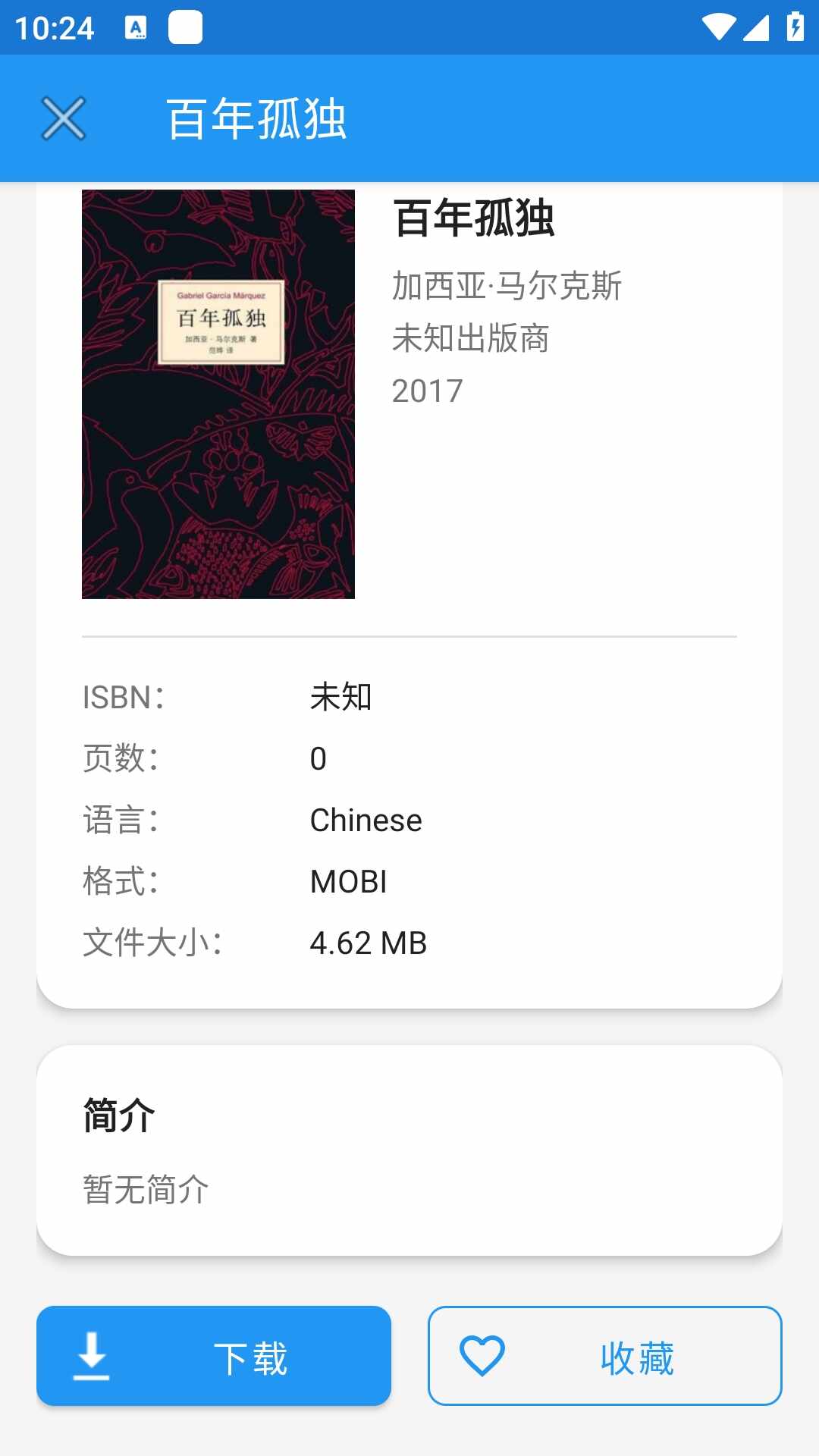Tap the book title 百年孤独 in the header
819x1456 pixels.
pyautogui.click(x=256, y=119)
